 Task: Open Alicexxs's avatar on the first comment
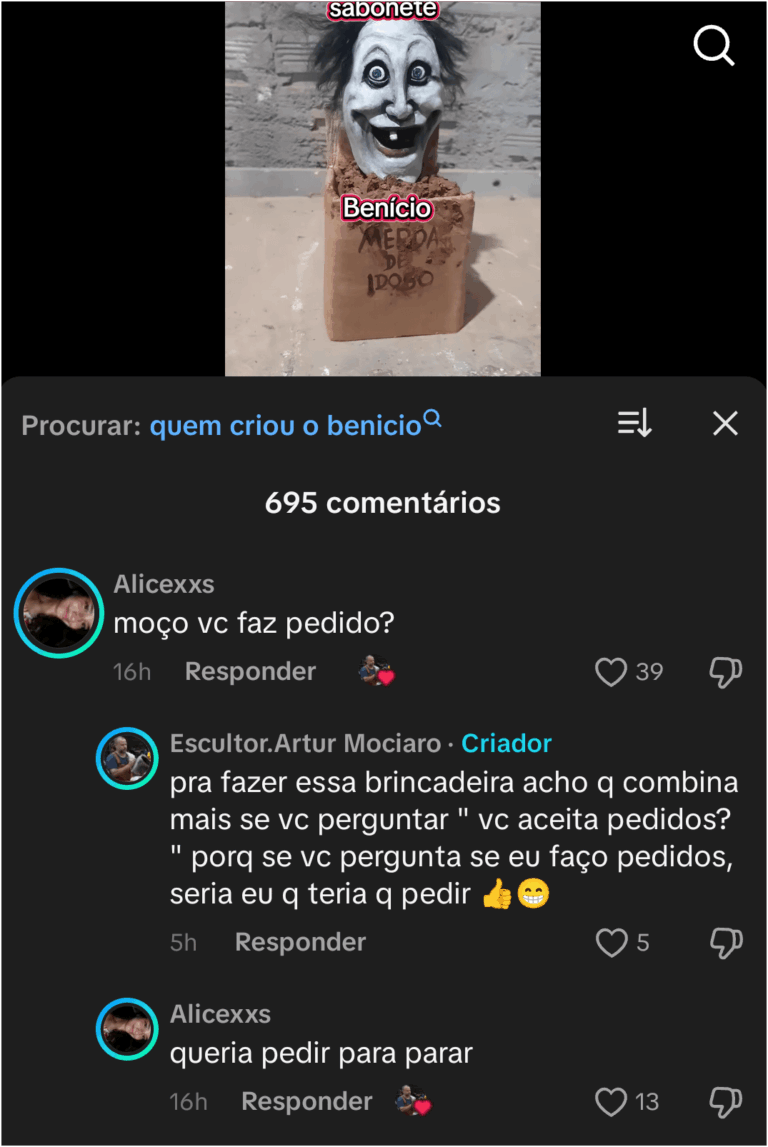[x=60, y=613]
